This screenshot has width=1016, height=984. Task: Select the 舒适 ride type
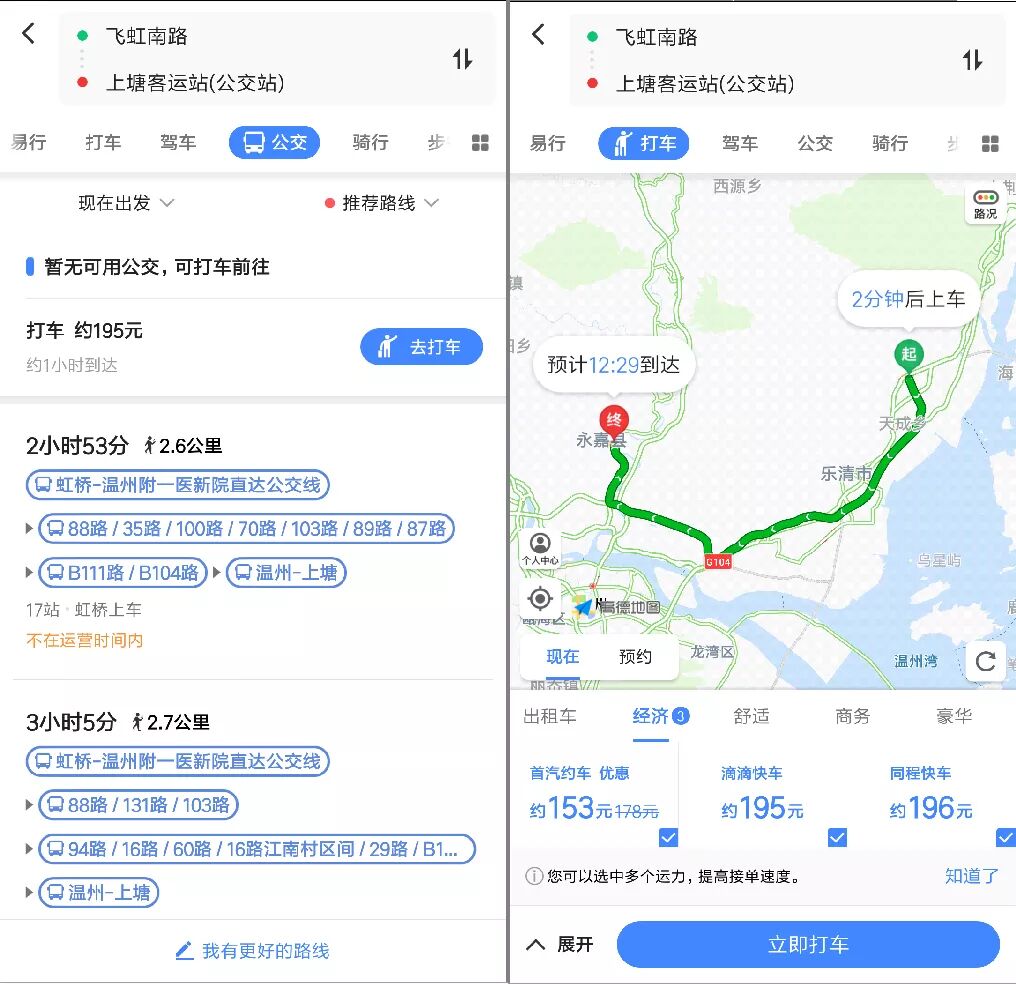tap(751, 716)
